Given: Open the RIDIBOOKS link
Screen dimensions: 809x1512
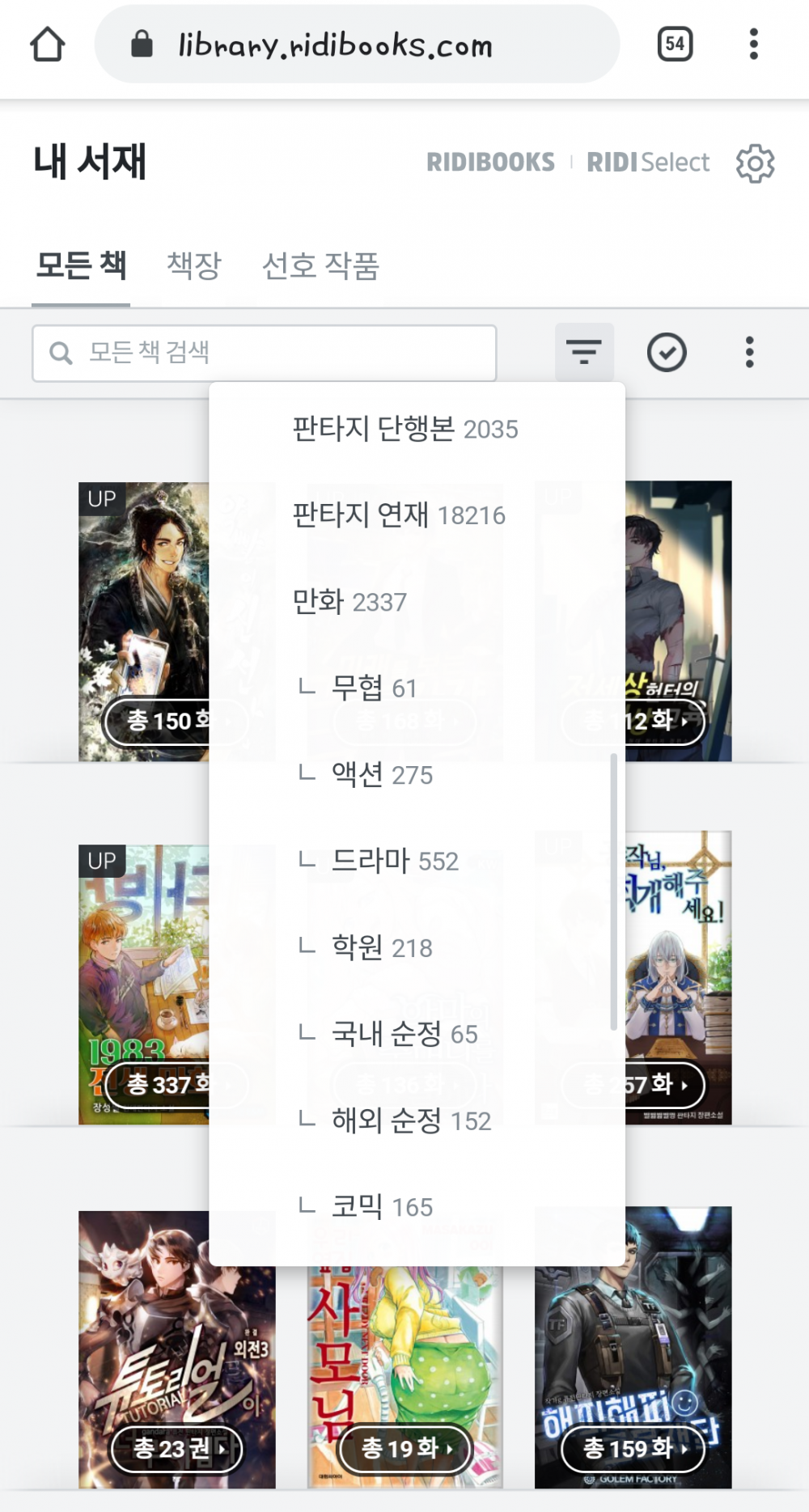Looking at the screenshot, I should [490, 163].
